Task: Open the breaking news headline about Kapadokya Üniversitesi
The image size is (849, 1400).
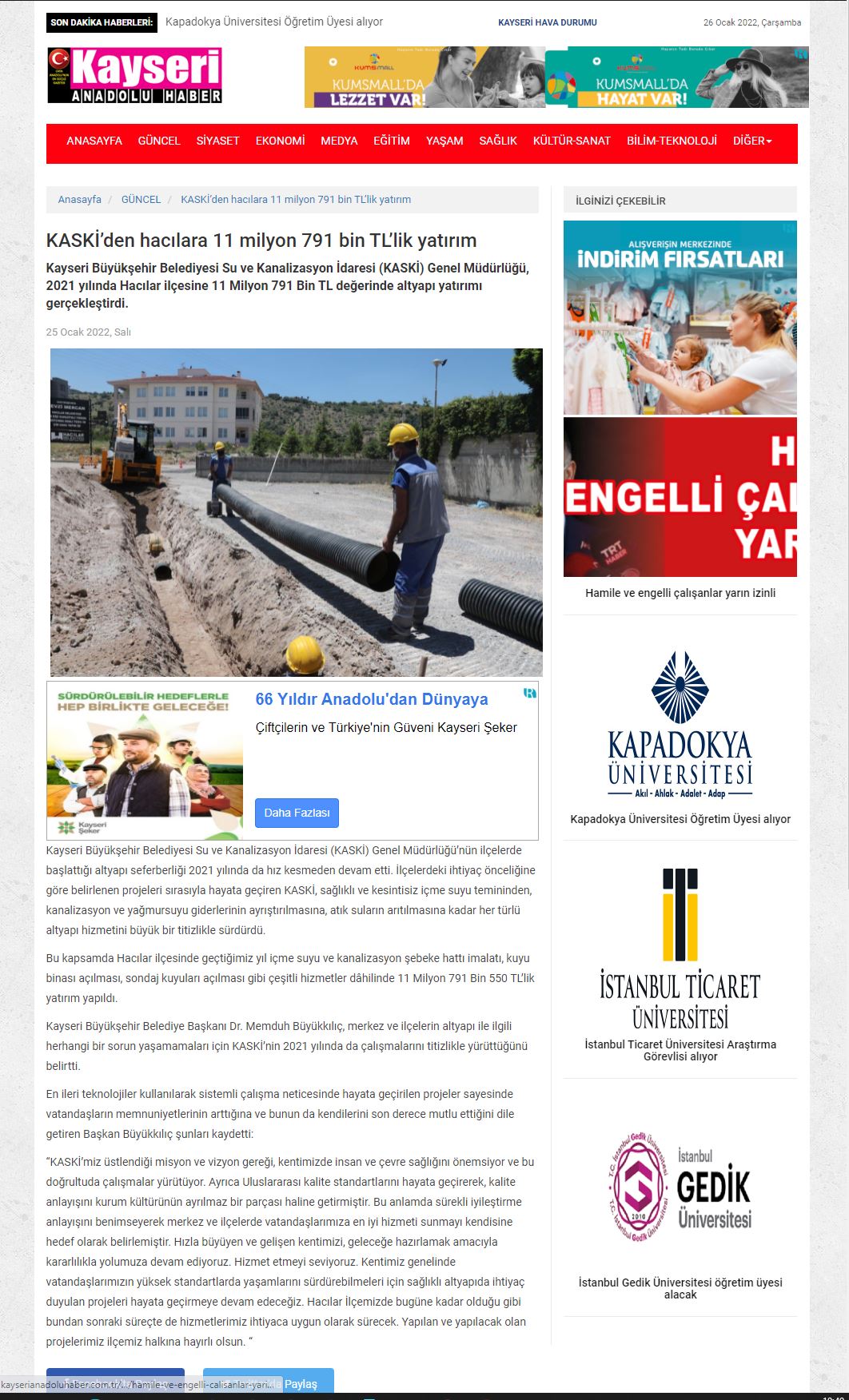Action: pyautogui.click(x=274, y=22)
